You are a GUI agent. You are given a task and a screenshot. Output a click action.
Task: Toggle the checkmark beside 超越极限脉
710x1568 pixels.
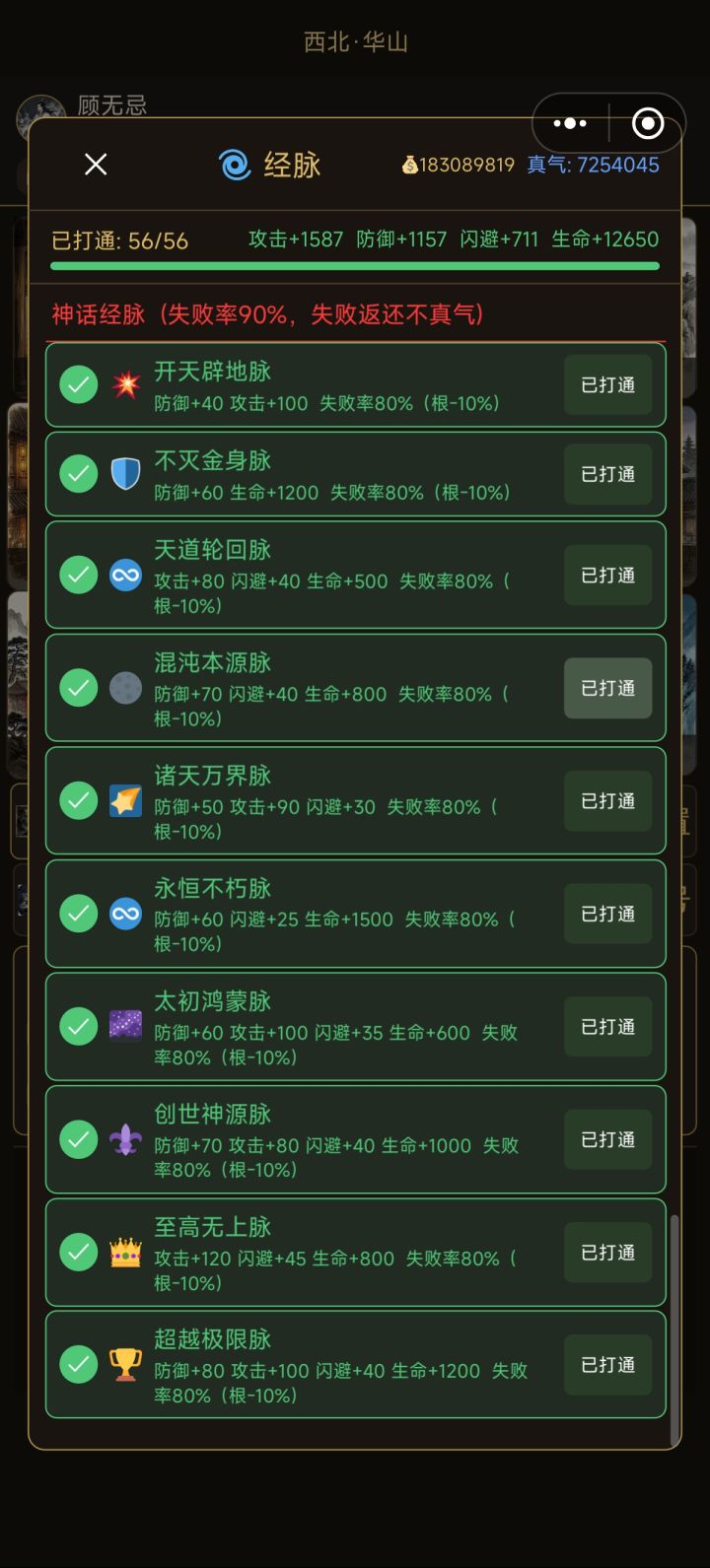[79, 1365]
